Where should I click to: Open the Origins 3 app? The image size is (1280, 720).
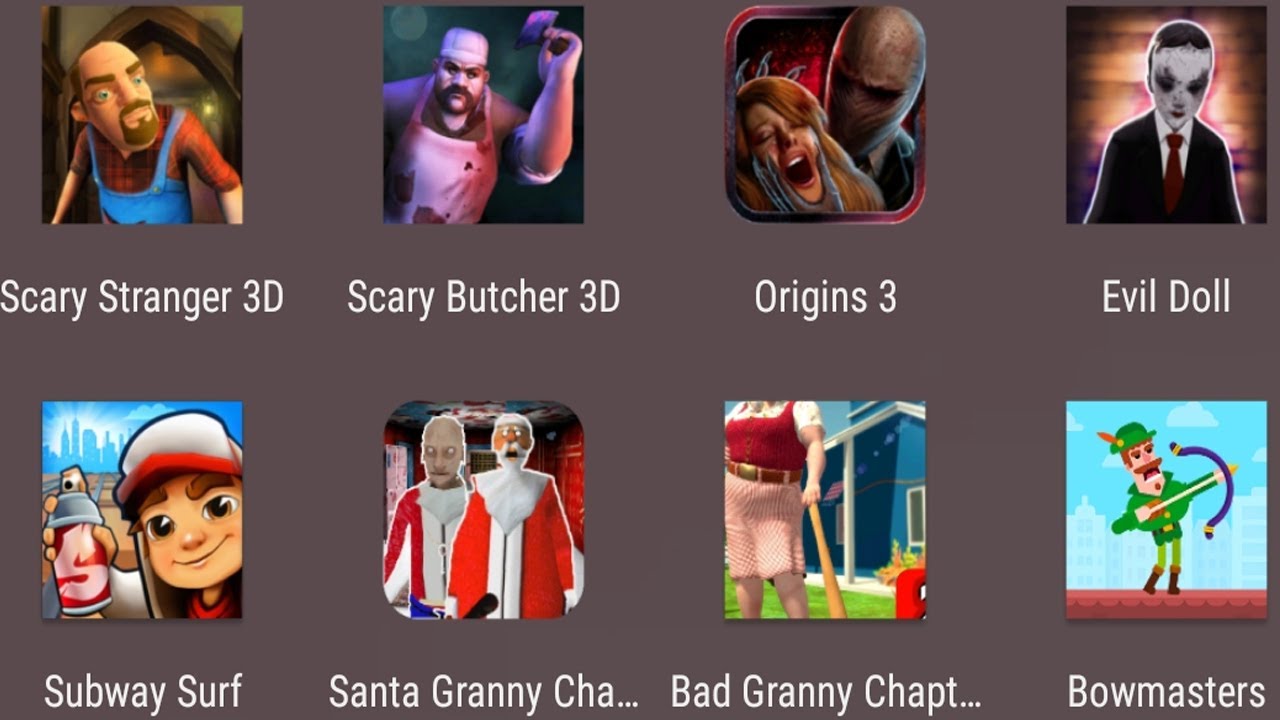825,115
